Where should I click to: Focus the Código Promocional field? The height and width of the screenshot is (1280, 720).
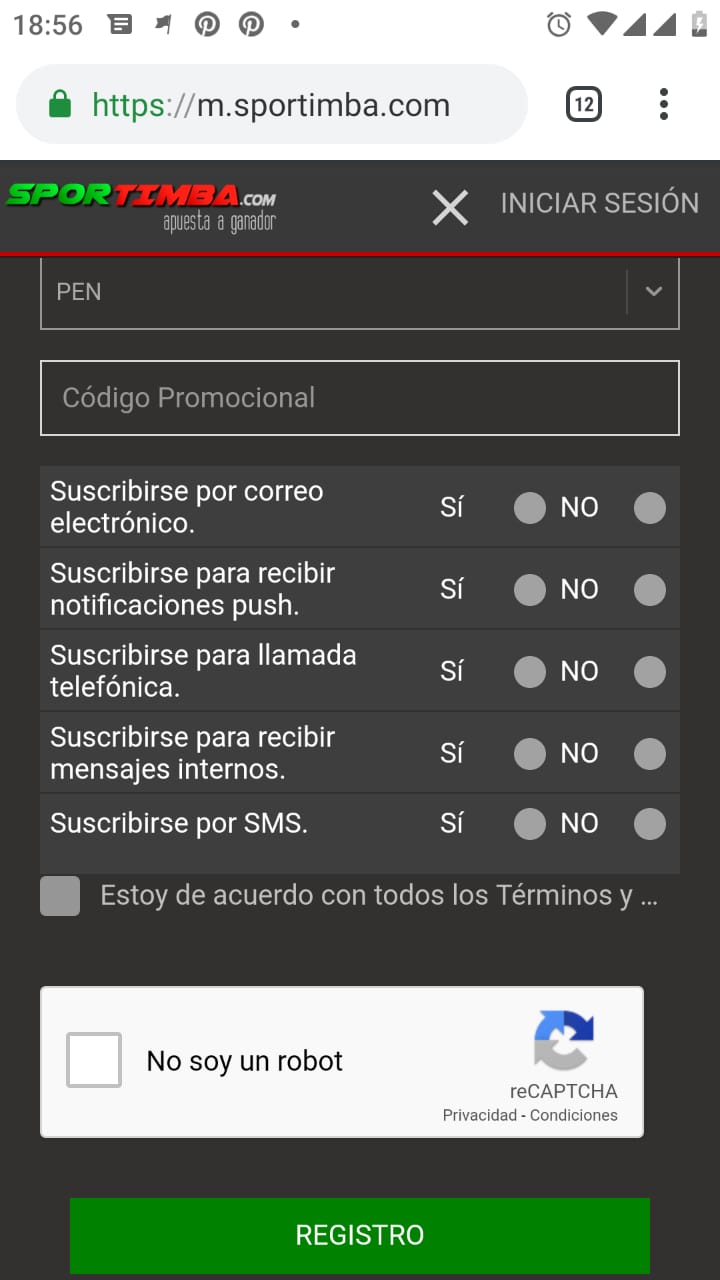tap(360, 398)
